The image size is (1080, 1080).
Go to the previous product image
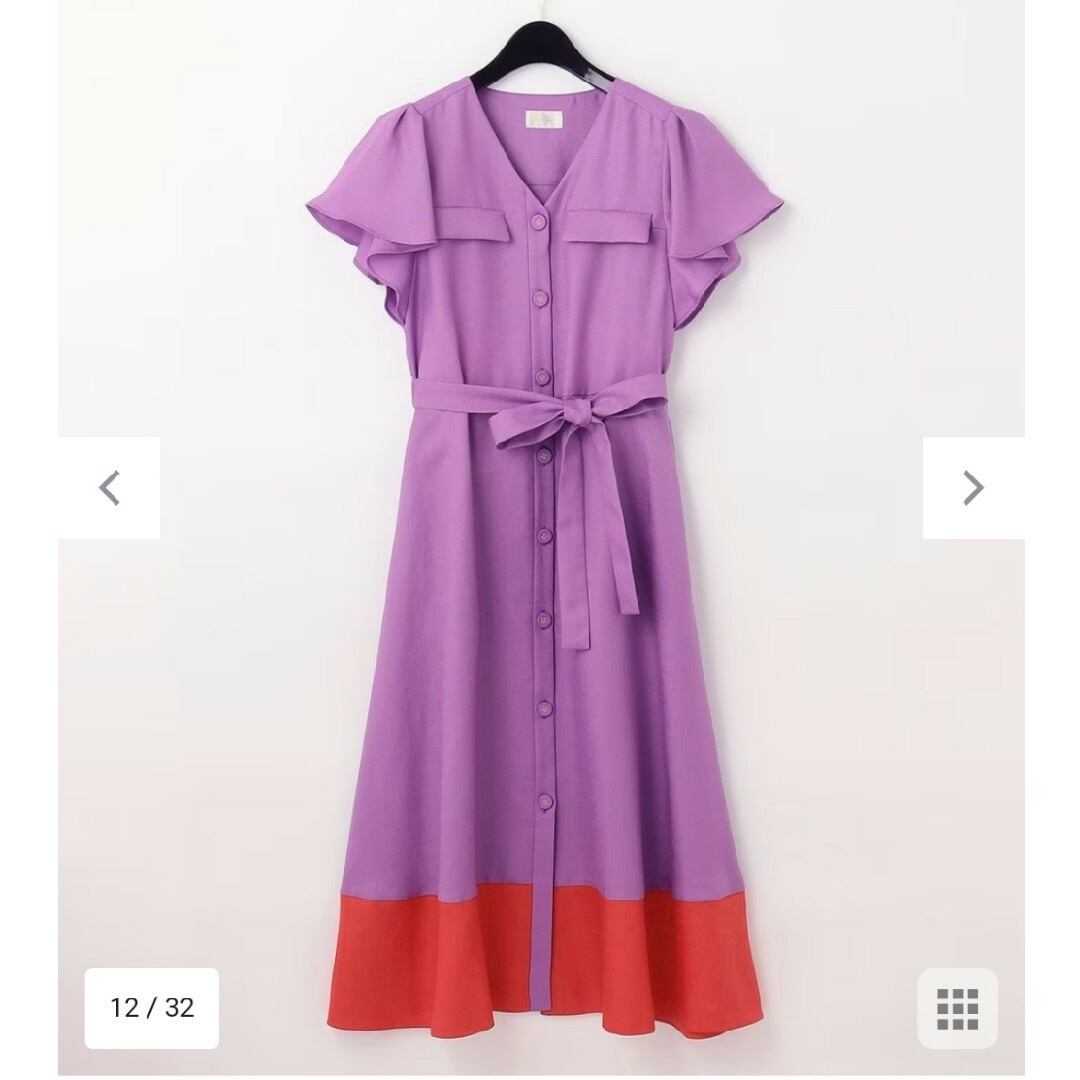click(x=109, y=488)
